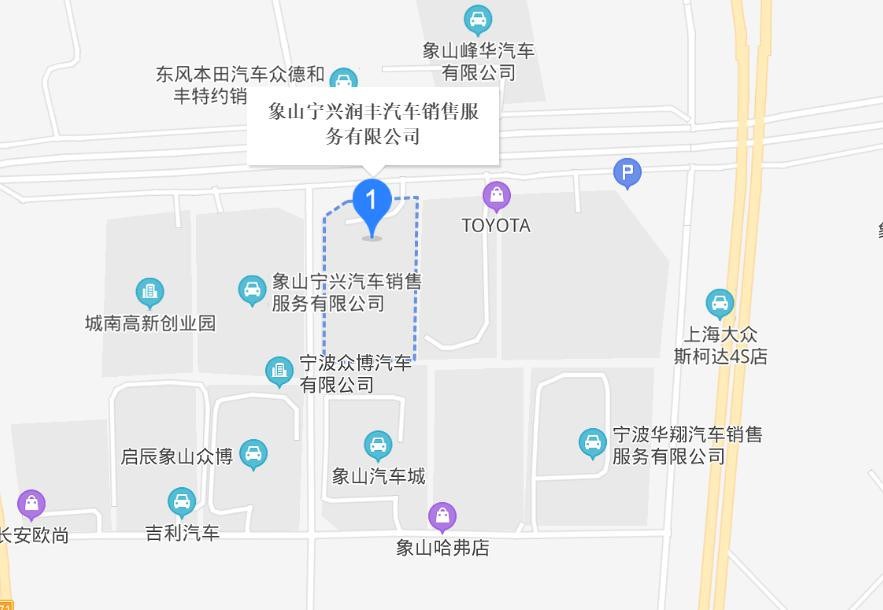Image resolution: width=883 pixels, height=610 pixels.
Task: Select 启辰象山众博 marker
Action: pyautogui.click(x=254, y=454)
